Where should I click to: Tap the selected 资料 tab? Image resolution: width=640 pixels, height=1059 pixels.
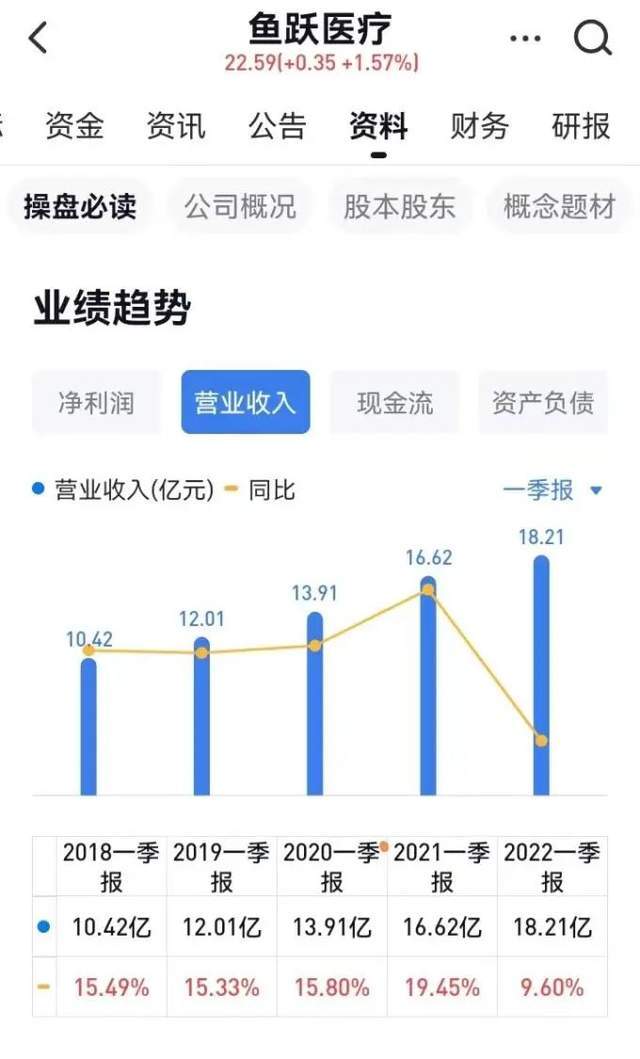379,126
